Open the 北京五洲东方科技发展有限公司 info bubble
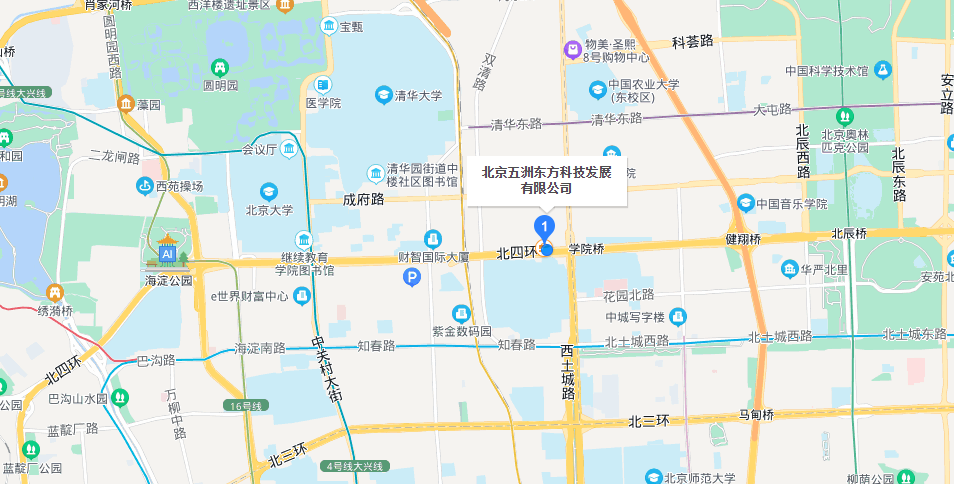Viewport: 954px width, 484px height. tap(545, 178)
